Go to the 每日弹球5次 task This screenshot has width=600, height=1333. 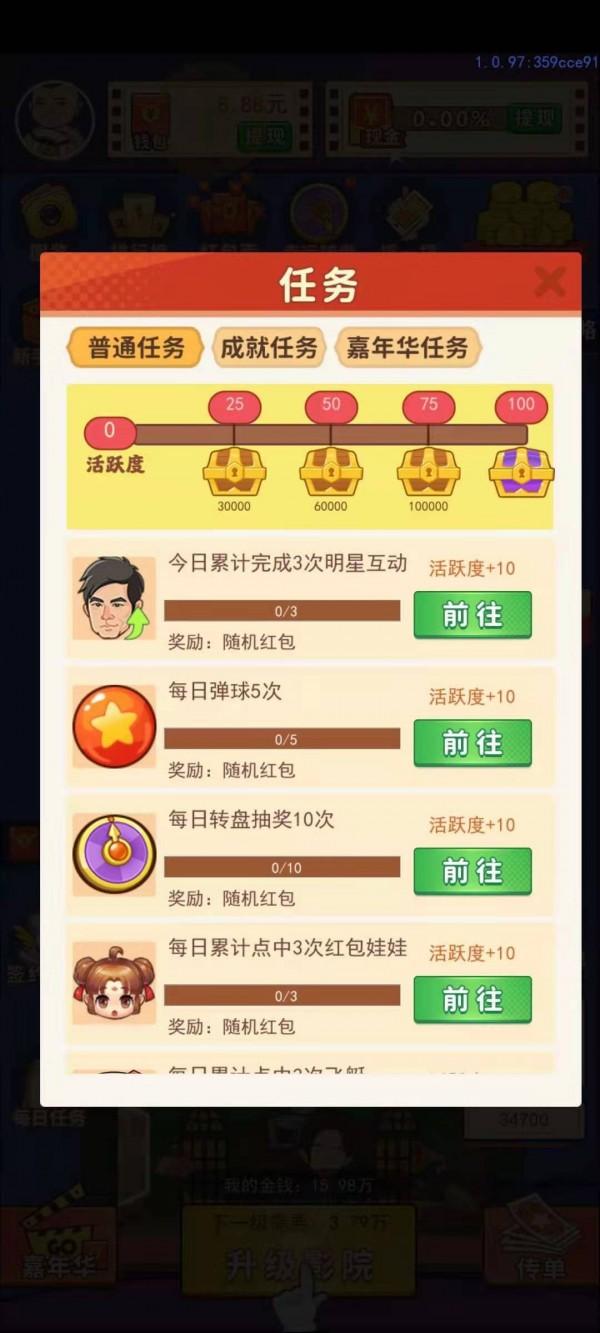click(472, 742)
